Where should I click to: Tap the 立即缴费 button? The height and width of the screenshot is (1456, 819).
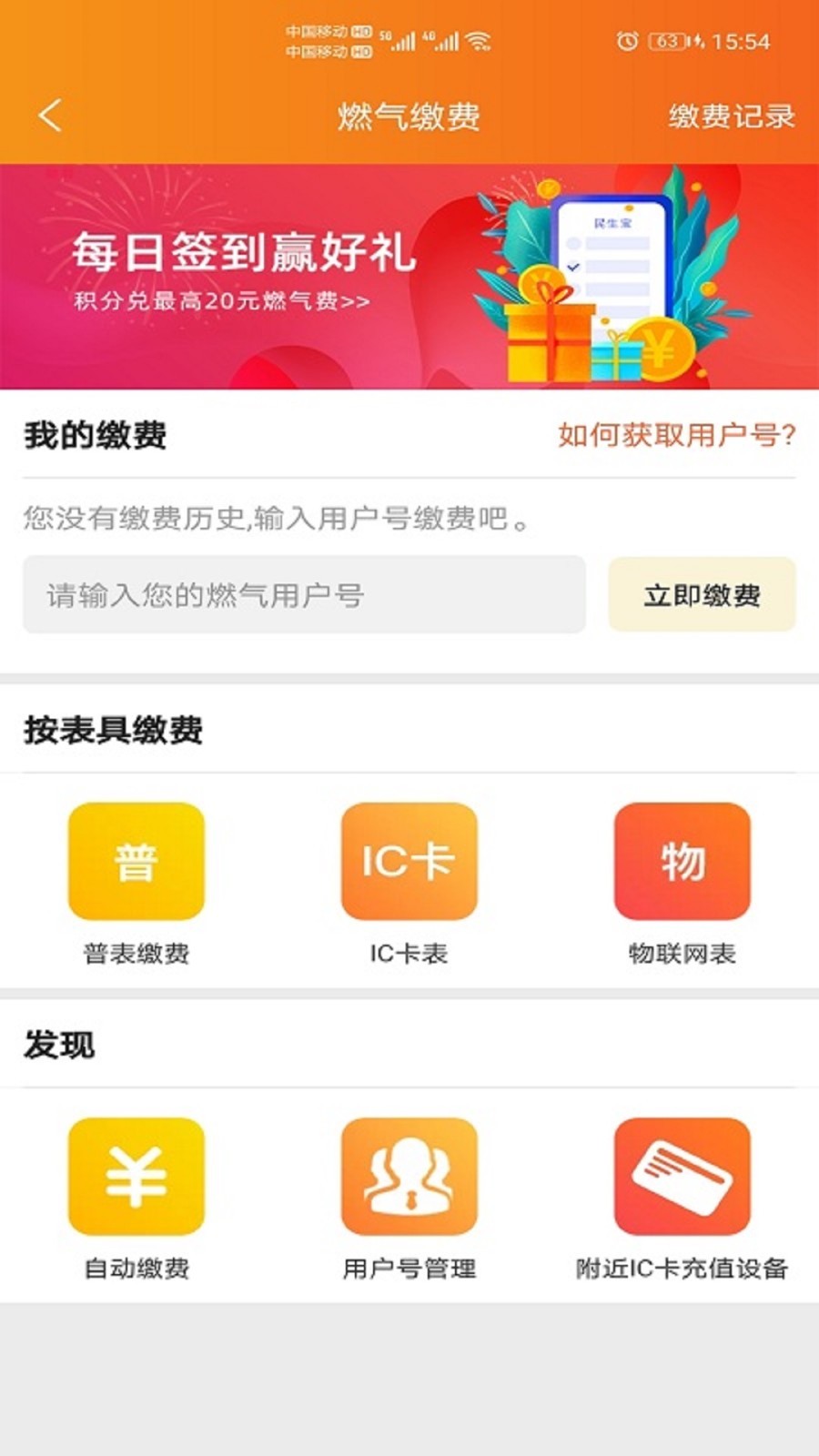(x=702, y=594)
